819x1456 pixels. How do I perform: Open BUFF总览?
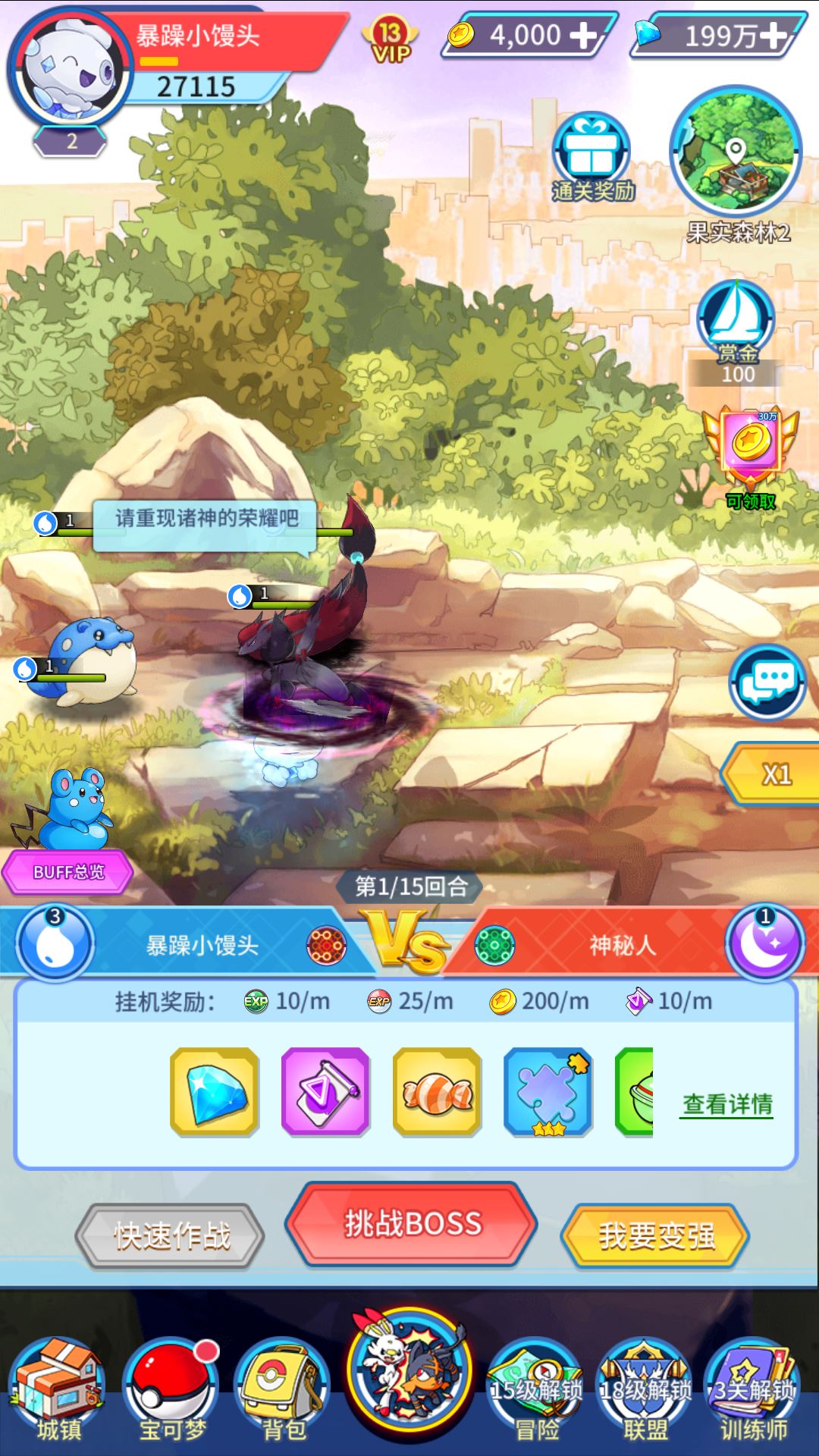(68, 872)
